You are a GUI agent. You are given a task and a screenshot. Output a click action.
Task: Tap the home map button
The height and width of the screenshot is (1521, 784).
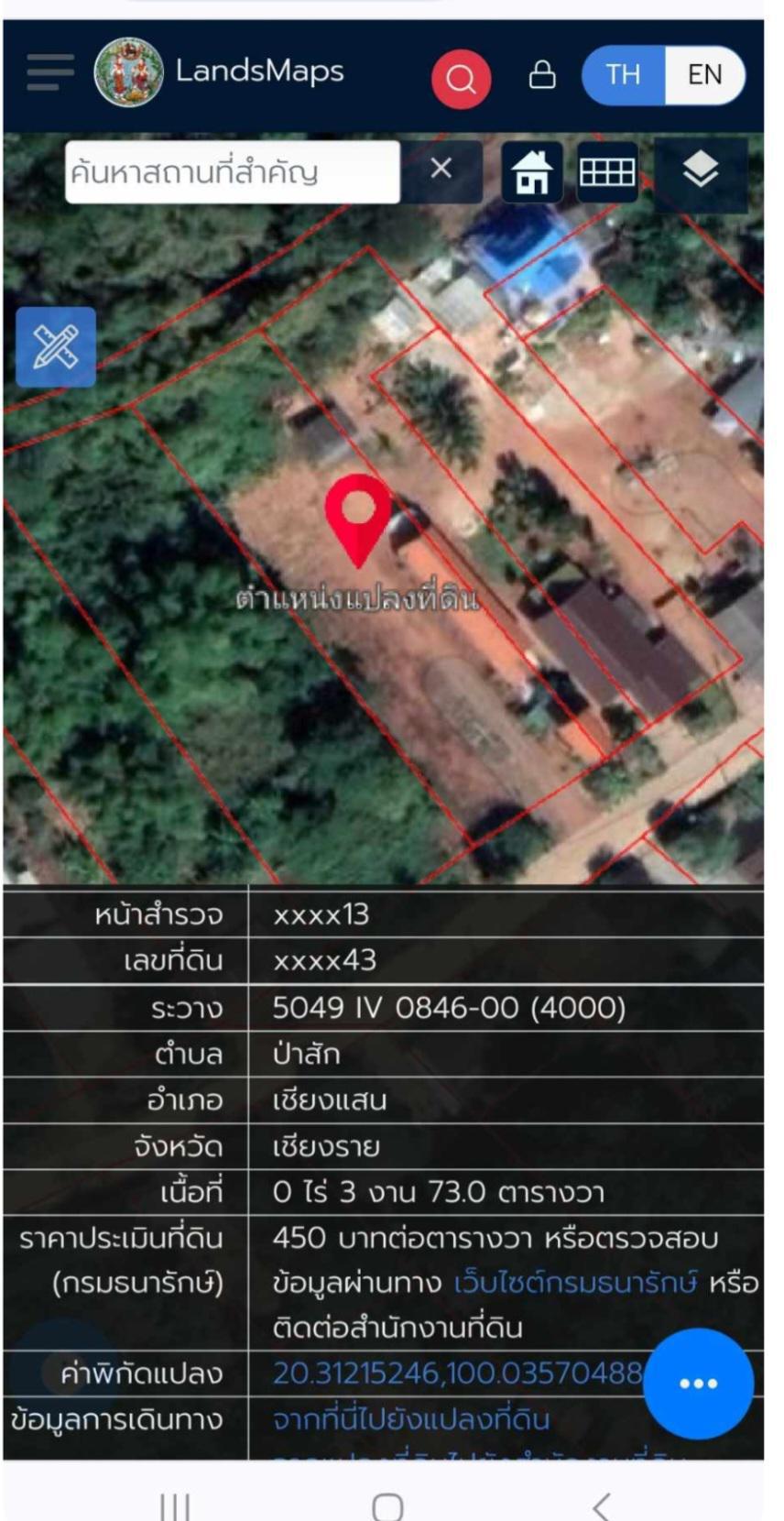pyautogui.click(x=532, y=171)
